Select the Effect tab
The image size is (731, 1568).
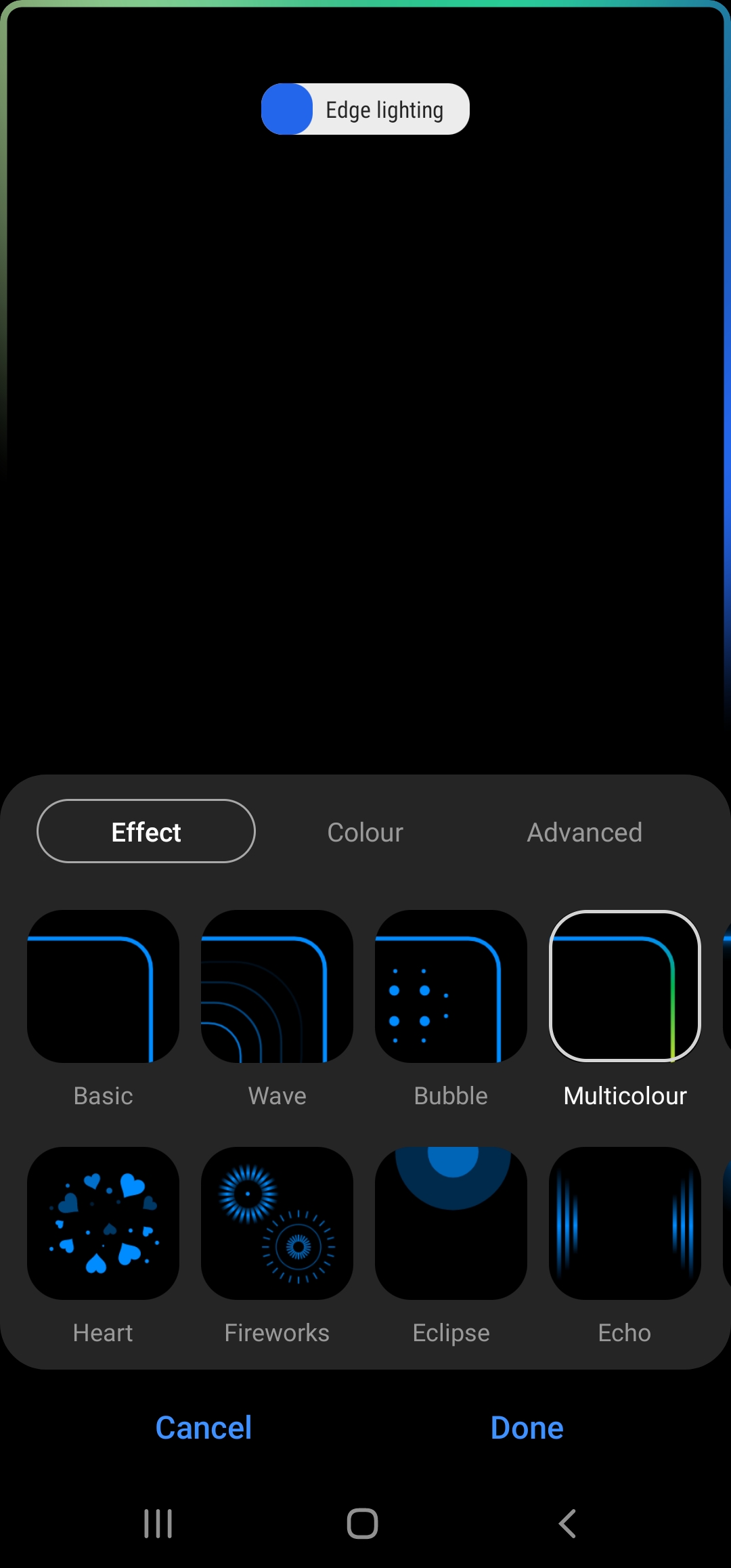(146, 831)
